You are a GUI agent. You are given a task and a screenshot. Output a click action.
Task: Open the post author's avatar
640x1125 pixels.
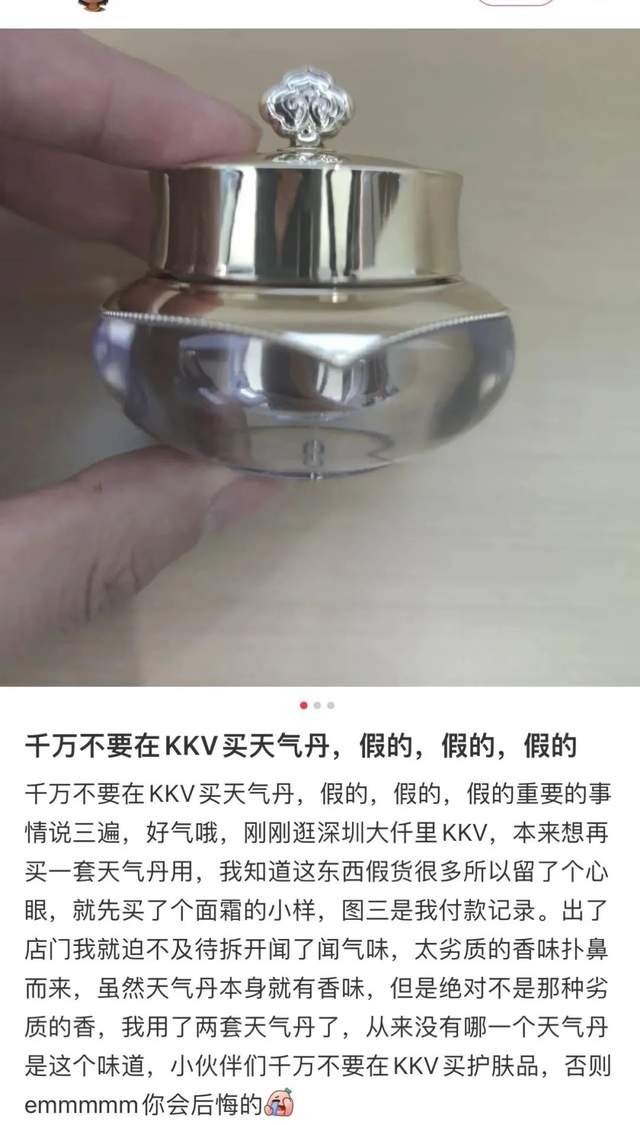[94, 4]
